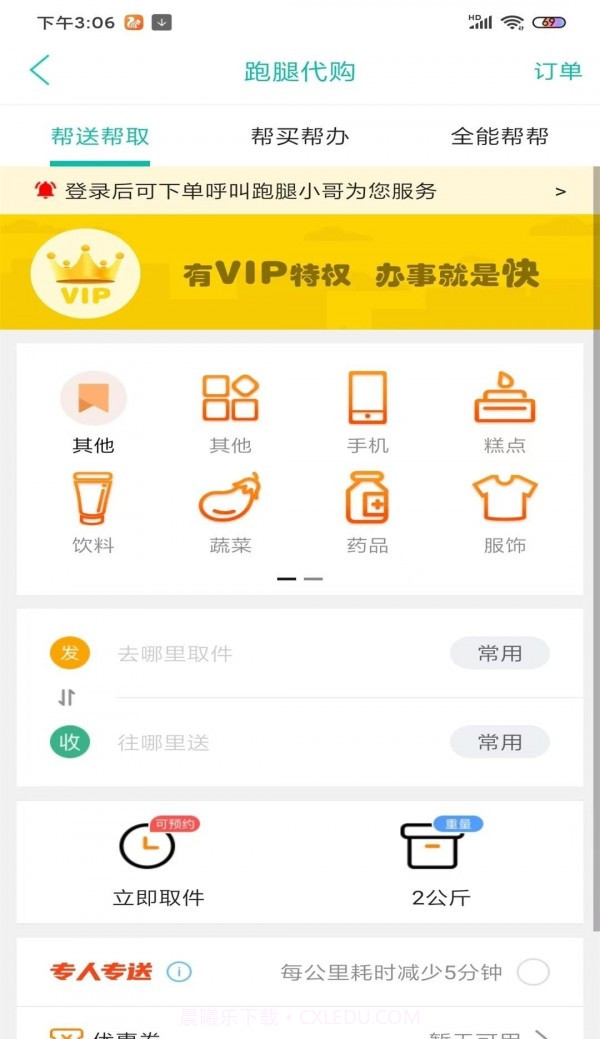Switch to the 帮买帮办 tab
The width and height of the screenshot is (600, 1039).
pyautogui.click(x=300, y=136)
